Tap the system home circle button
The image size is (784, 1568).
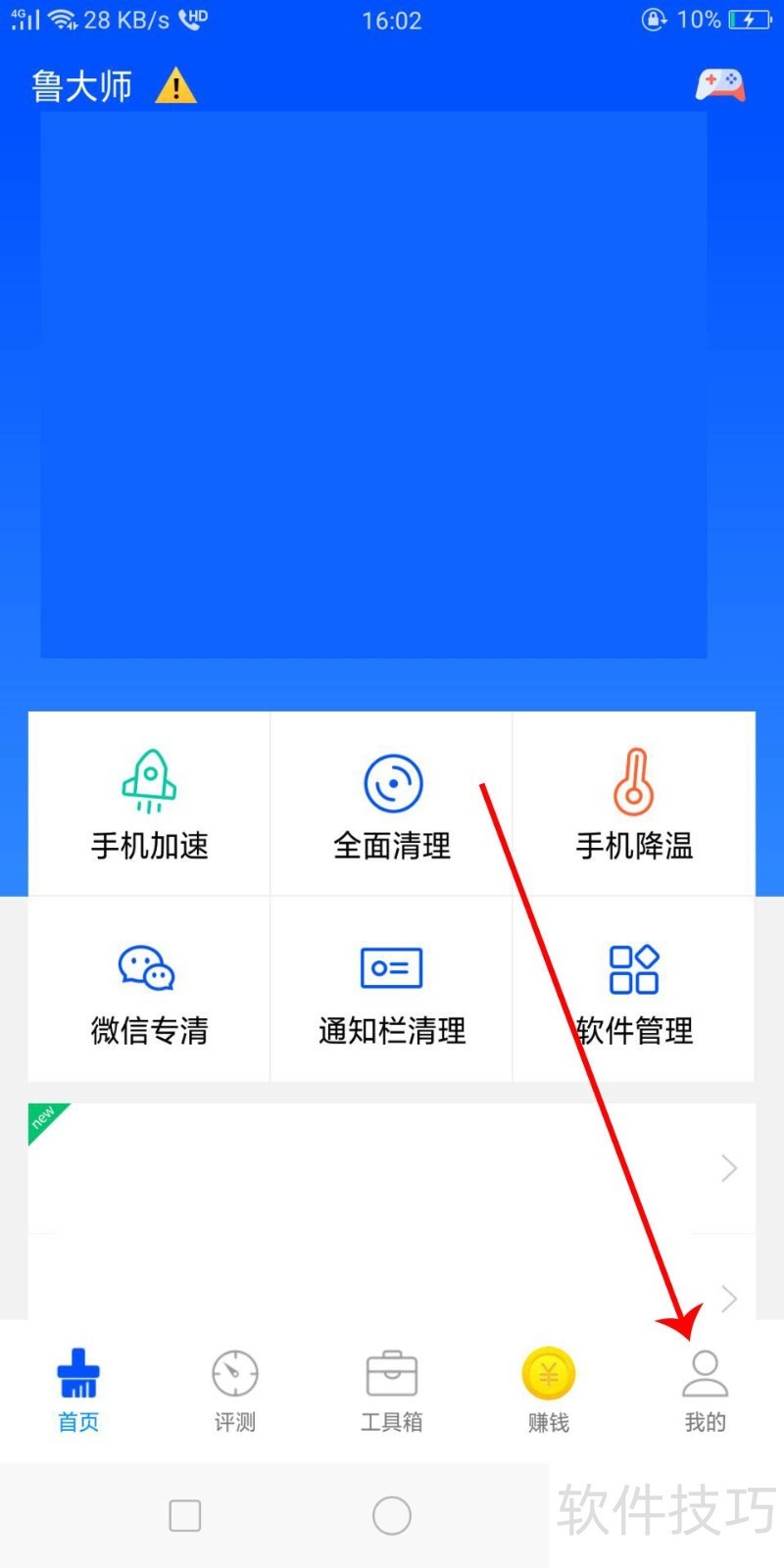[x=392, y=1515]
